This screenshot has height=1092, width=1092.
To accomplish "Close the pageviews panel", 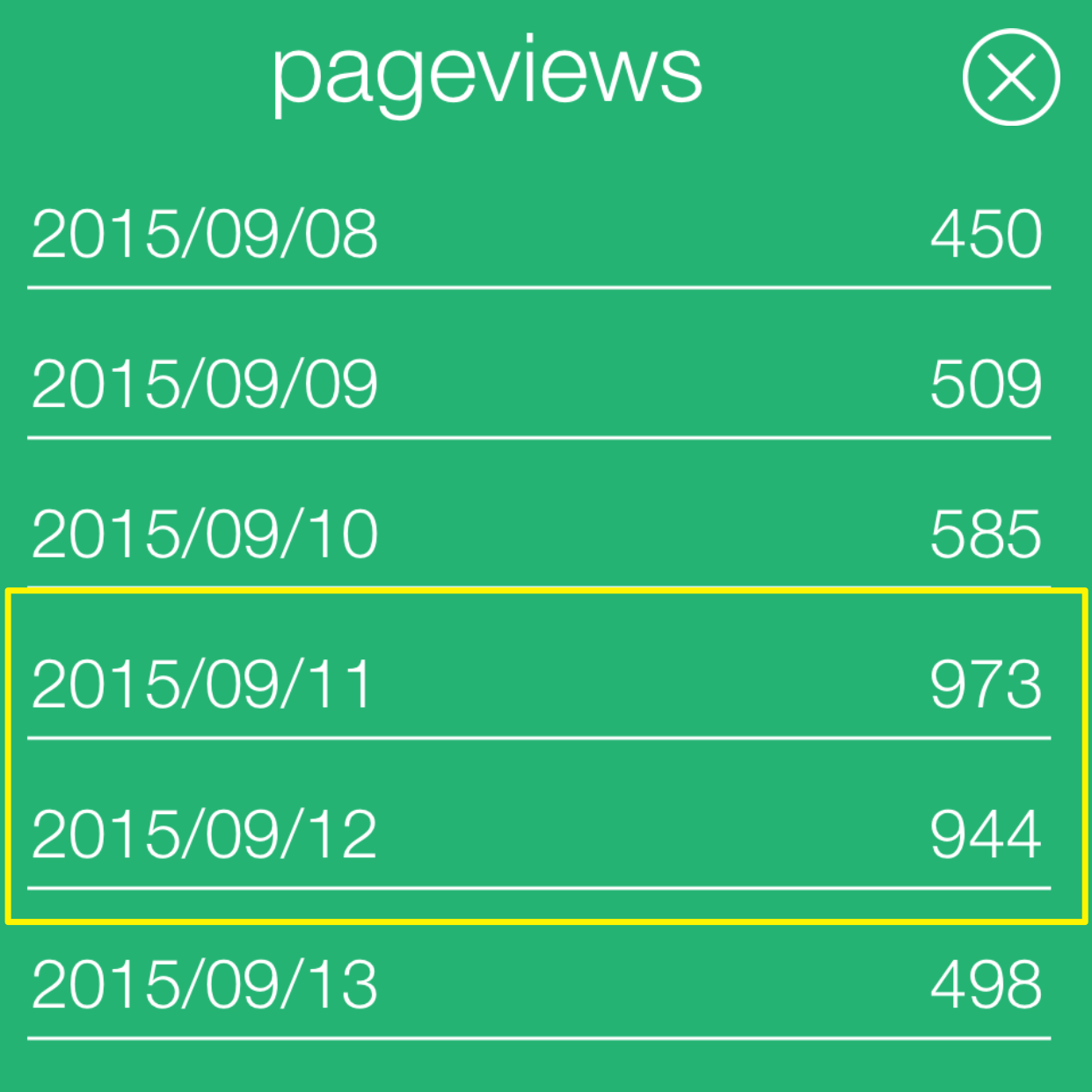I will pyautogui.click(x=1011, y=77).
